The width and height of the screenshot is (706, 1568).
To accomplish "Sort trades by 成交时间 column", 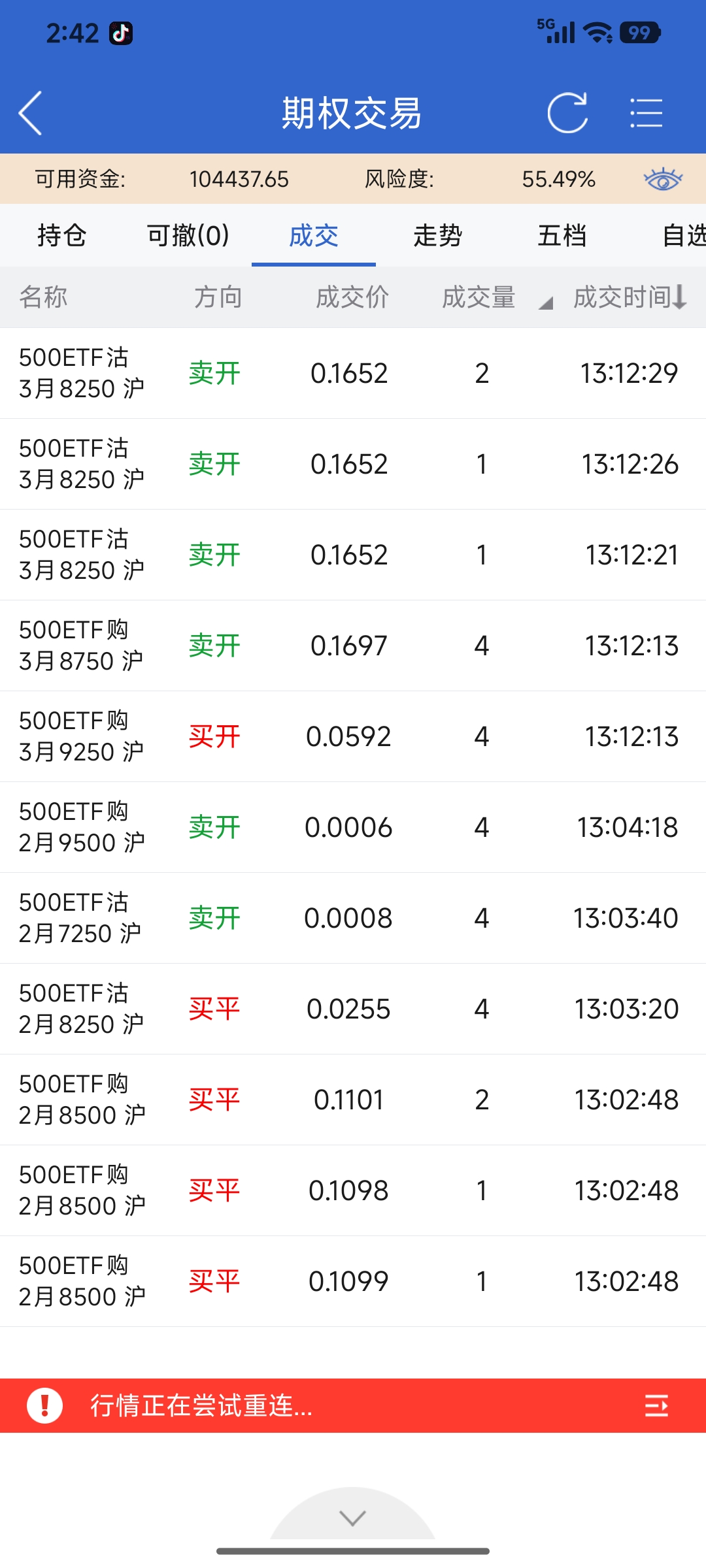I will coord(629,297).
